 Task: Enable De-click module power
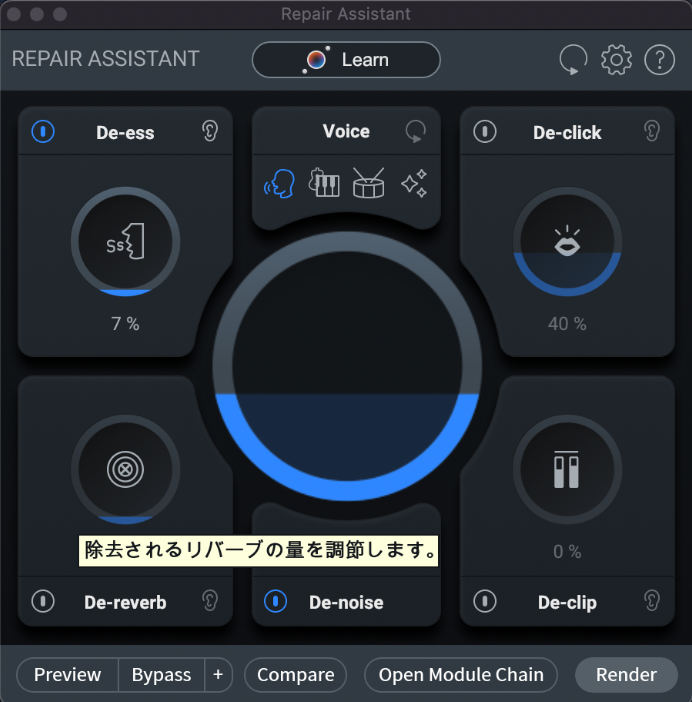[x=485, y=132]
